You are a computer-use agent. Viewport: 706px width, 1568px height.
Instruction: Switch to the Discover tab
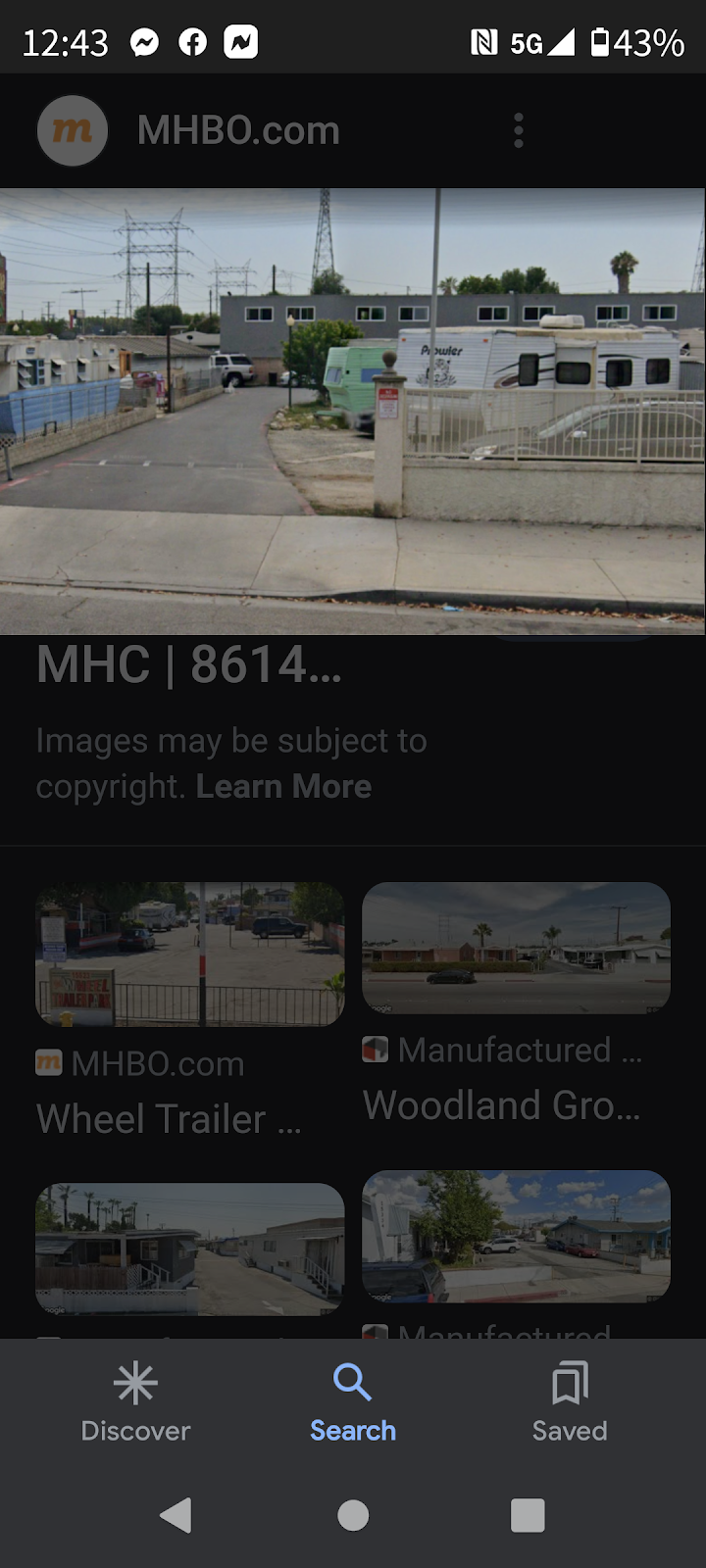point(135,1402)
